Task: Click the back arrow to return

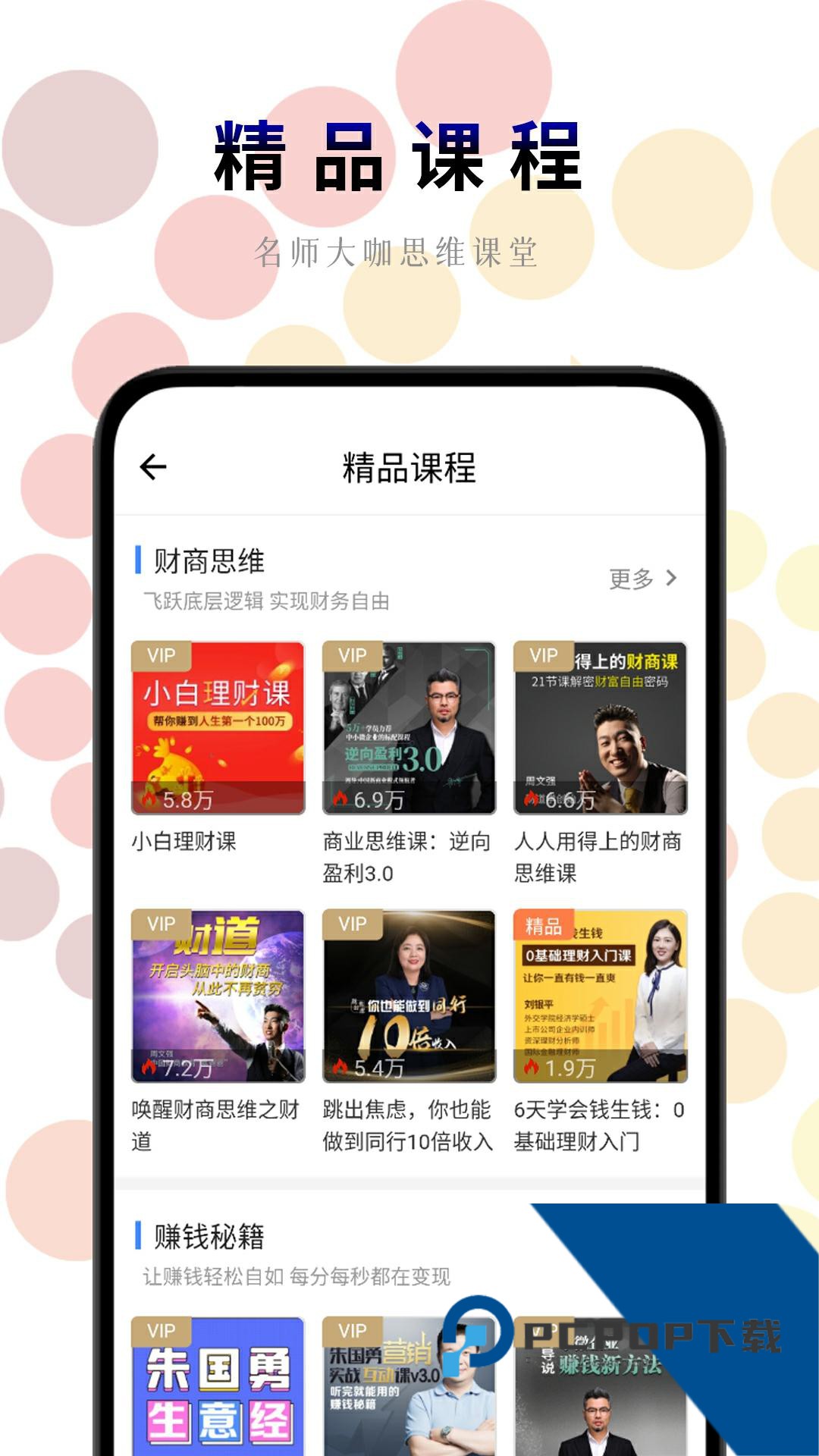Action: pos(154,466)
